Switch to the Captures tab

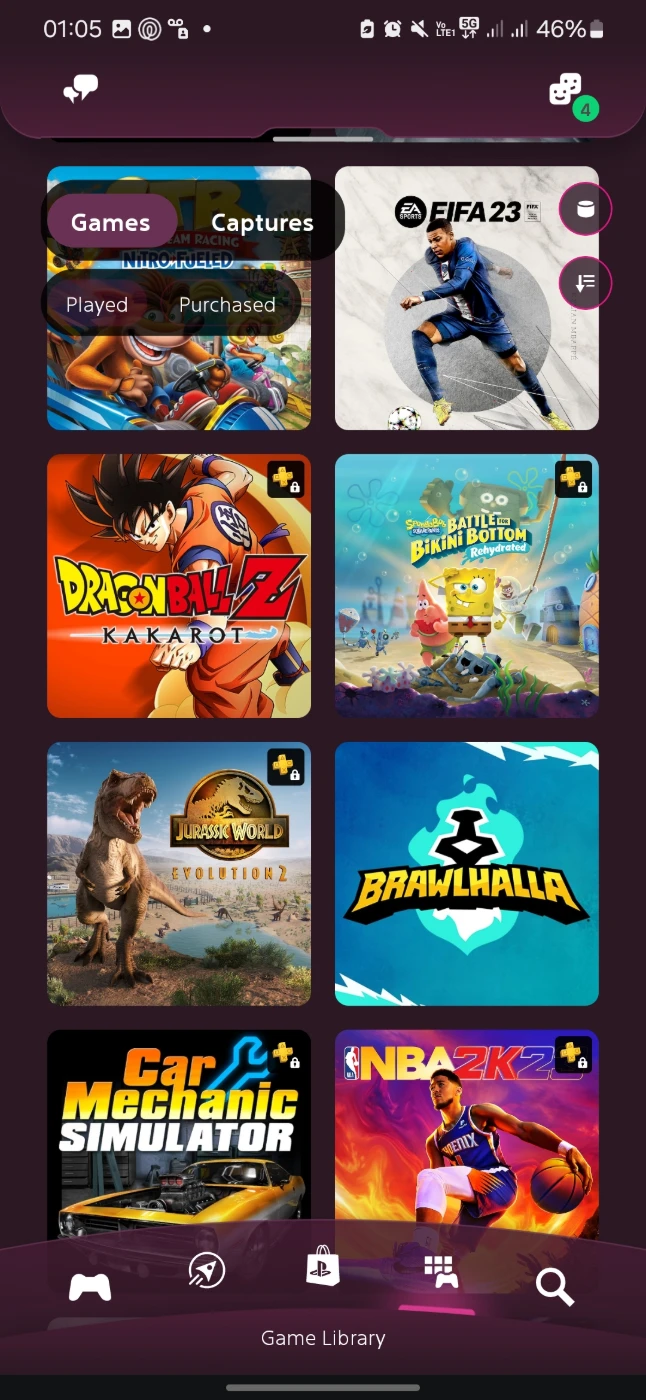point(262,222)
